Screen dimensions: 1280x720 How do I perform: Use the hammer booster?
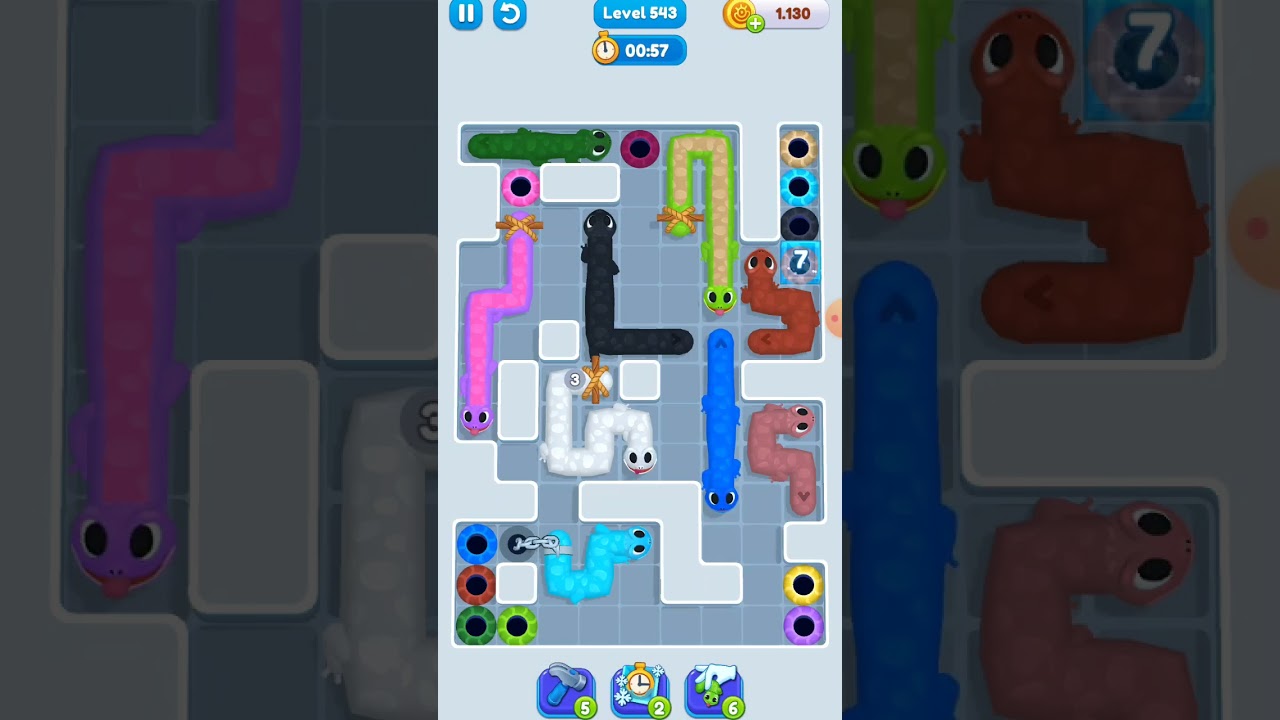pyautogui.click(x=566, y=690)
